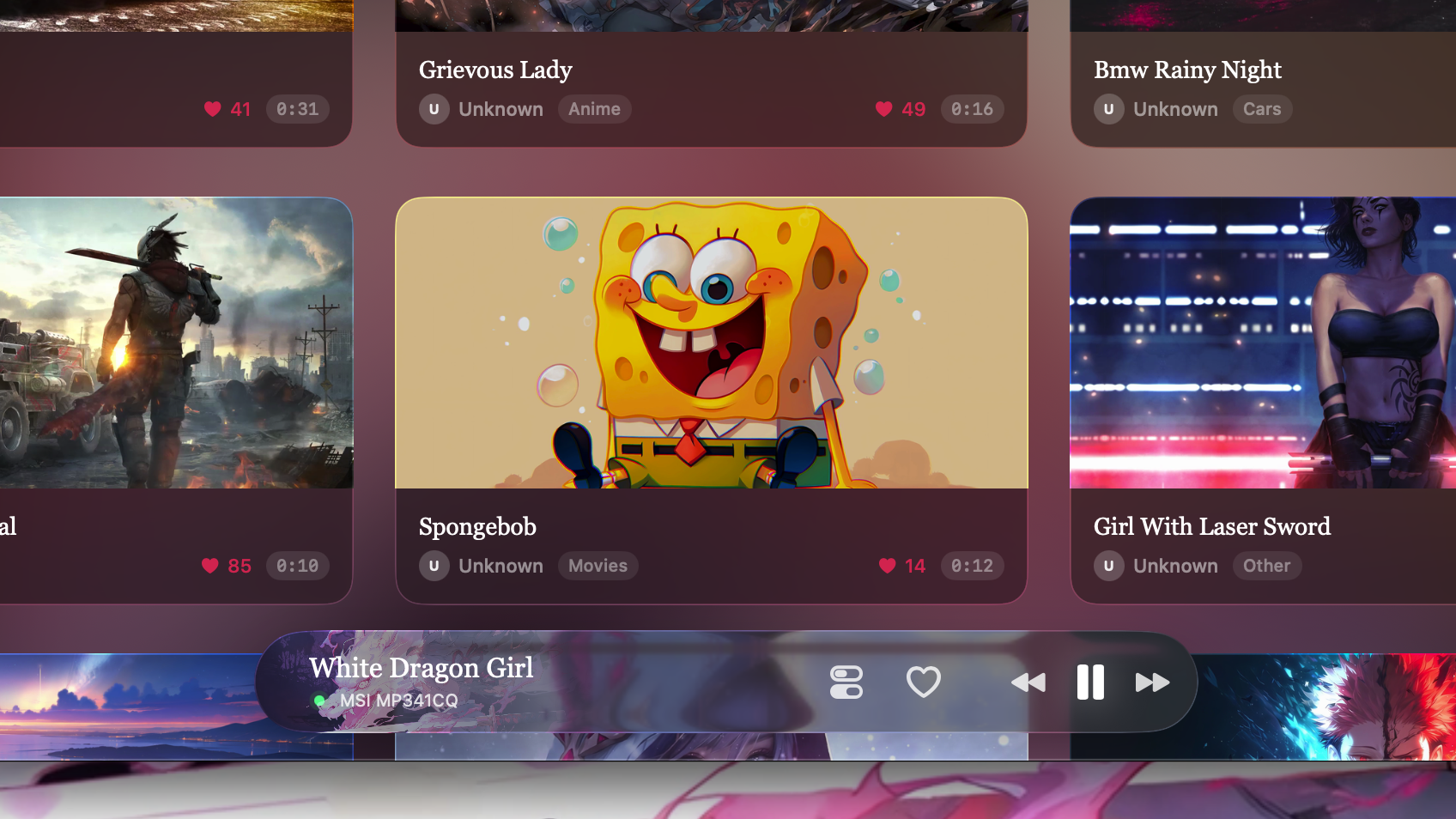Pause the White Dragon Girl wallpaper
Image resolution: width=1456 pixels, height=819 pixels.
[x=1090, y=682]
